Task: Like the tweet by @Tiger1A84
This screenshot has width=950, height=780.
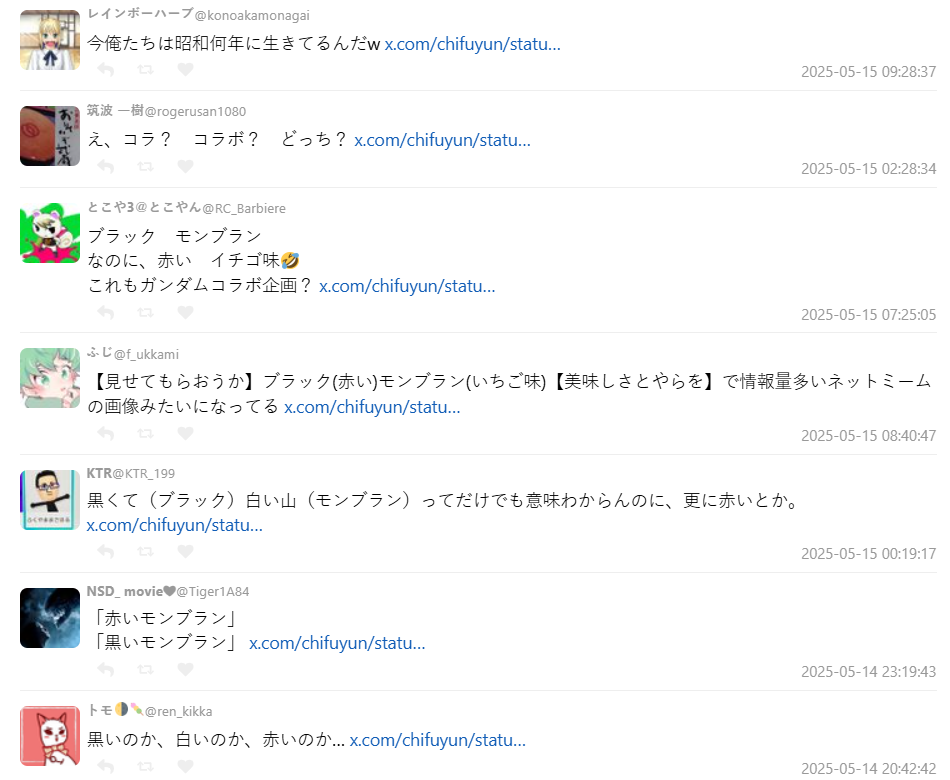Action: (x=185, y=670)
